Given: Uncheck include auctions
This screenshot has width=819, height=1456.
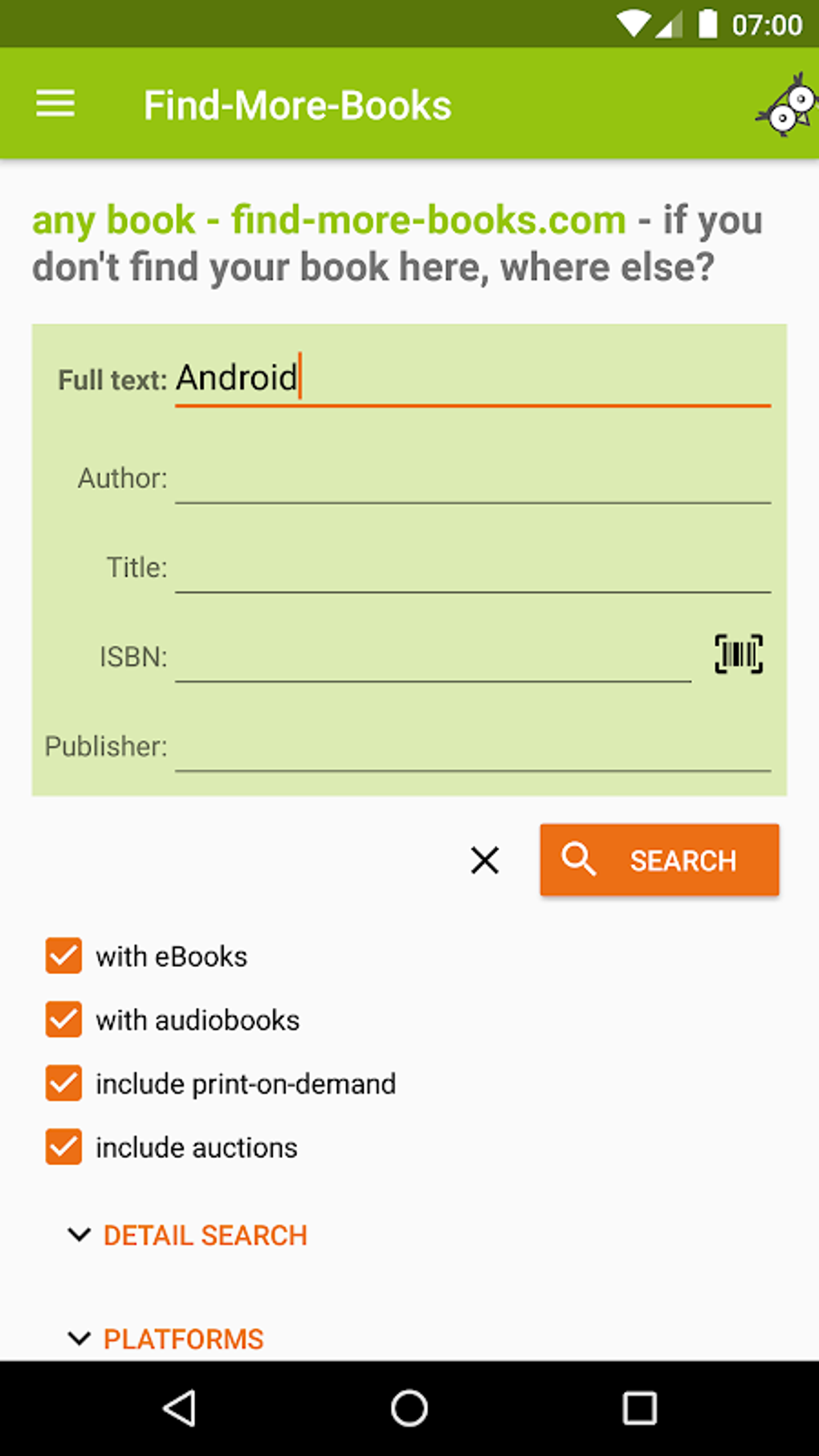Looking at the screenshot, I should (x=63, y=1147).
